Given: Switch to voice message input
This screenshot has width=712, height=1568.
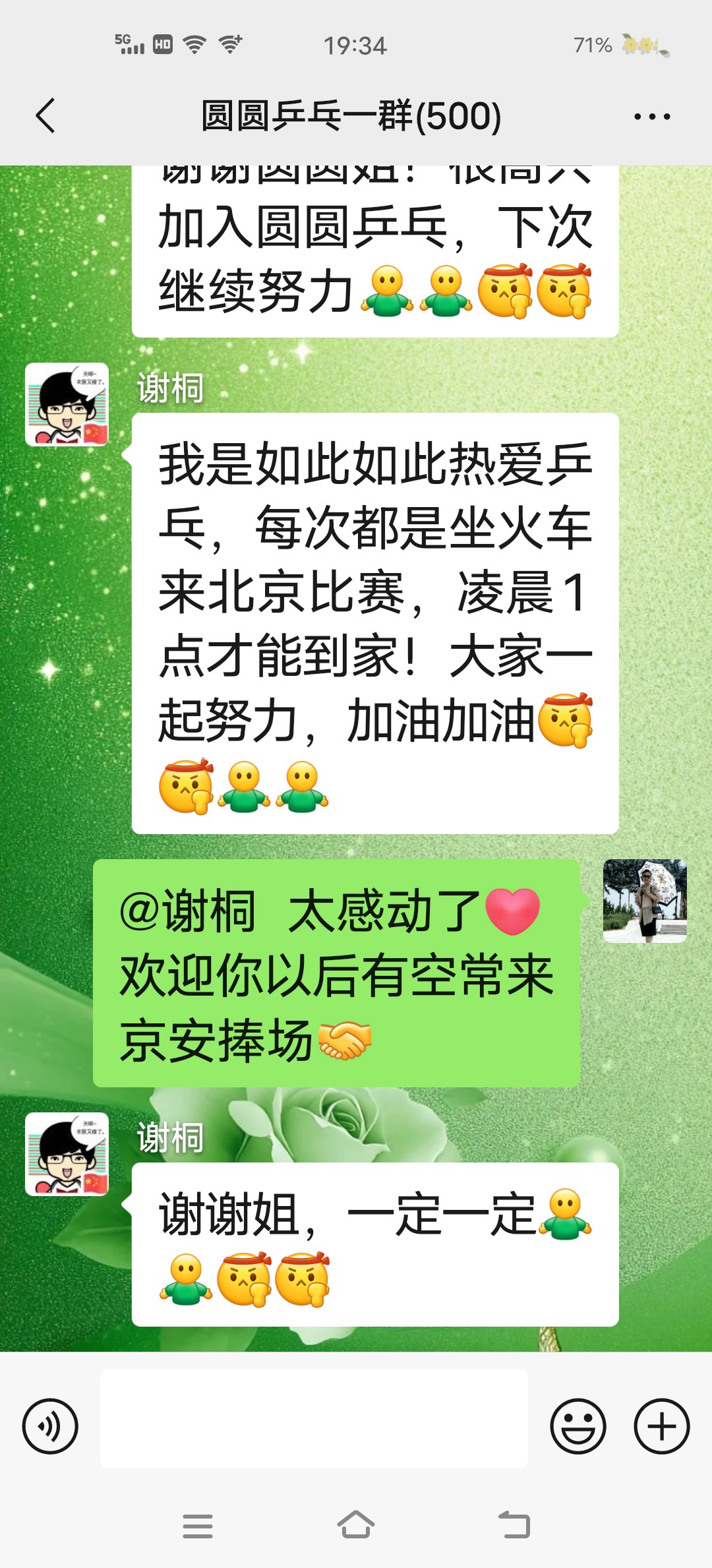Looking at the screenshot, I should (50, 1426).
